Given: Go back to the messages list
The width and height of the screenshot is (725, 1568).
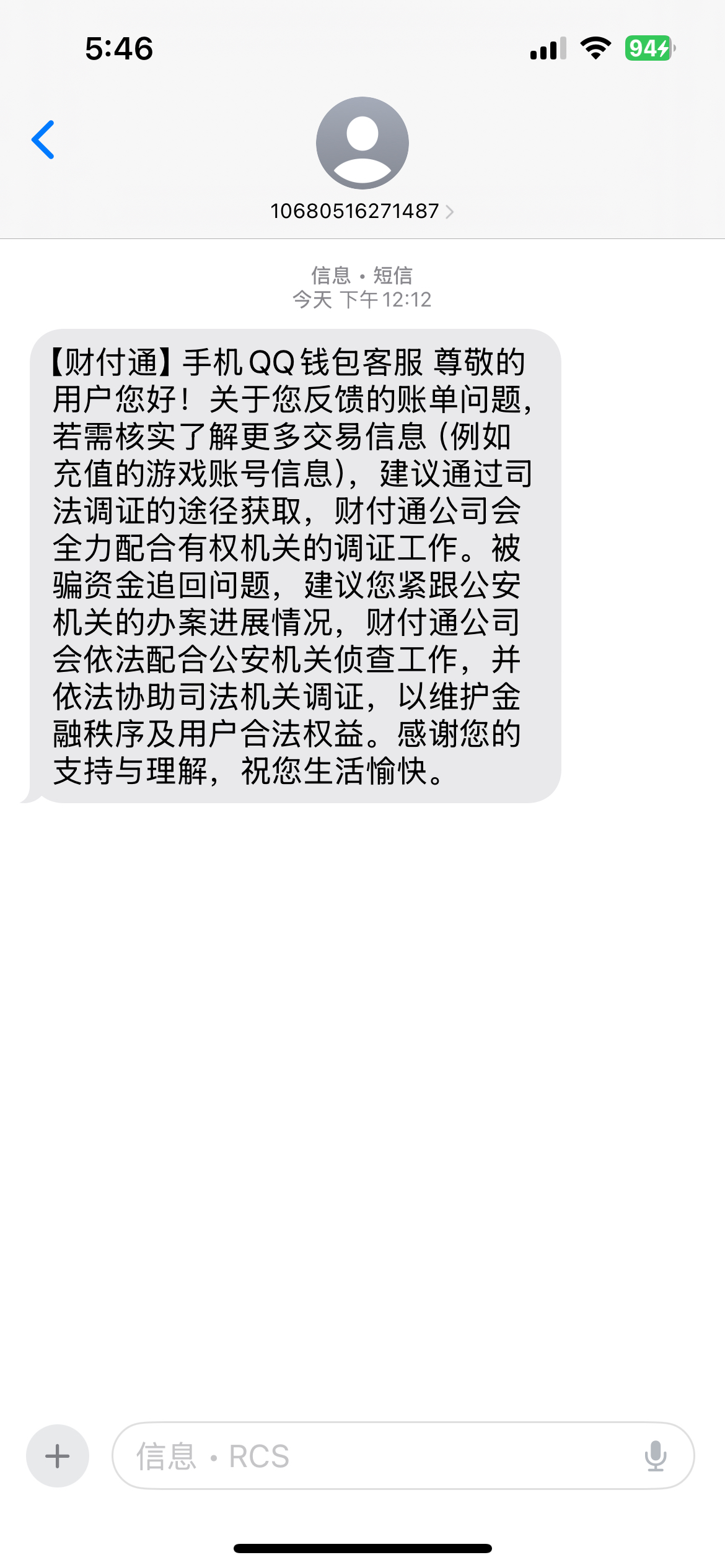Looking at the screenshot, I should point(43,140).
